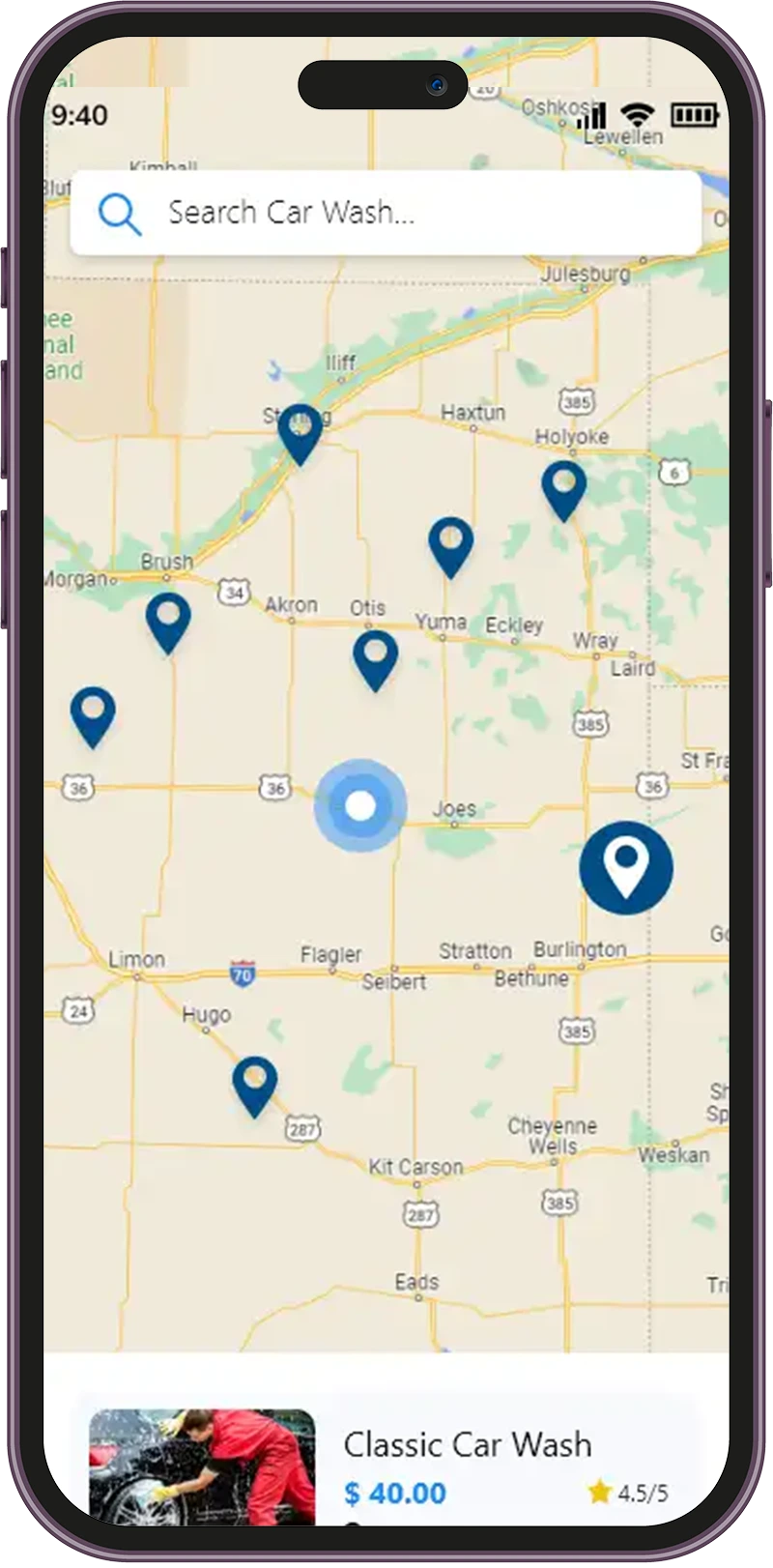Image resolution: width=773 pixels, height=1568 pixels.
Task: Open the Classic Car Wash card
Action: (386, 1465)
